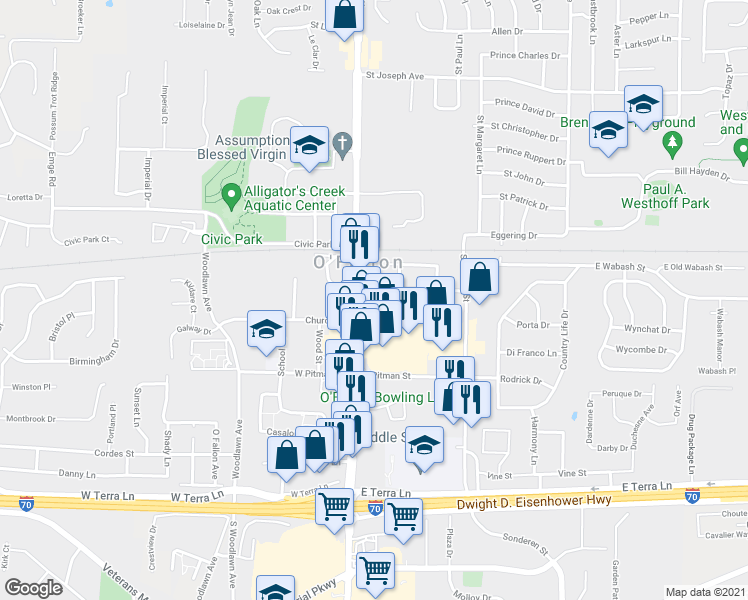The height and width of the screenshot is (600, 748).
Task: Select the school marker near Galway Dr
Action: (x=267, y=329)
